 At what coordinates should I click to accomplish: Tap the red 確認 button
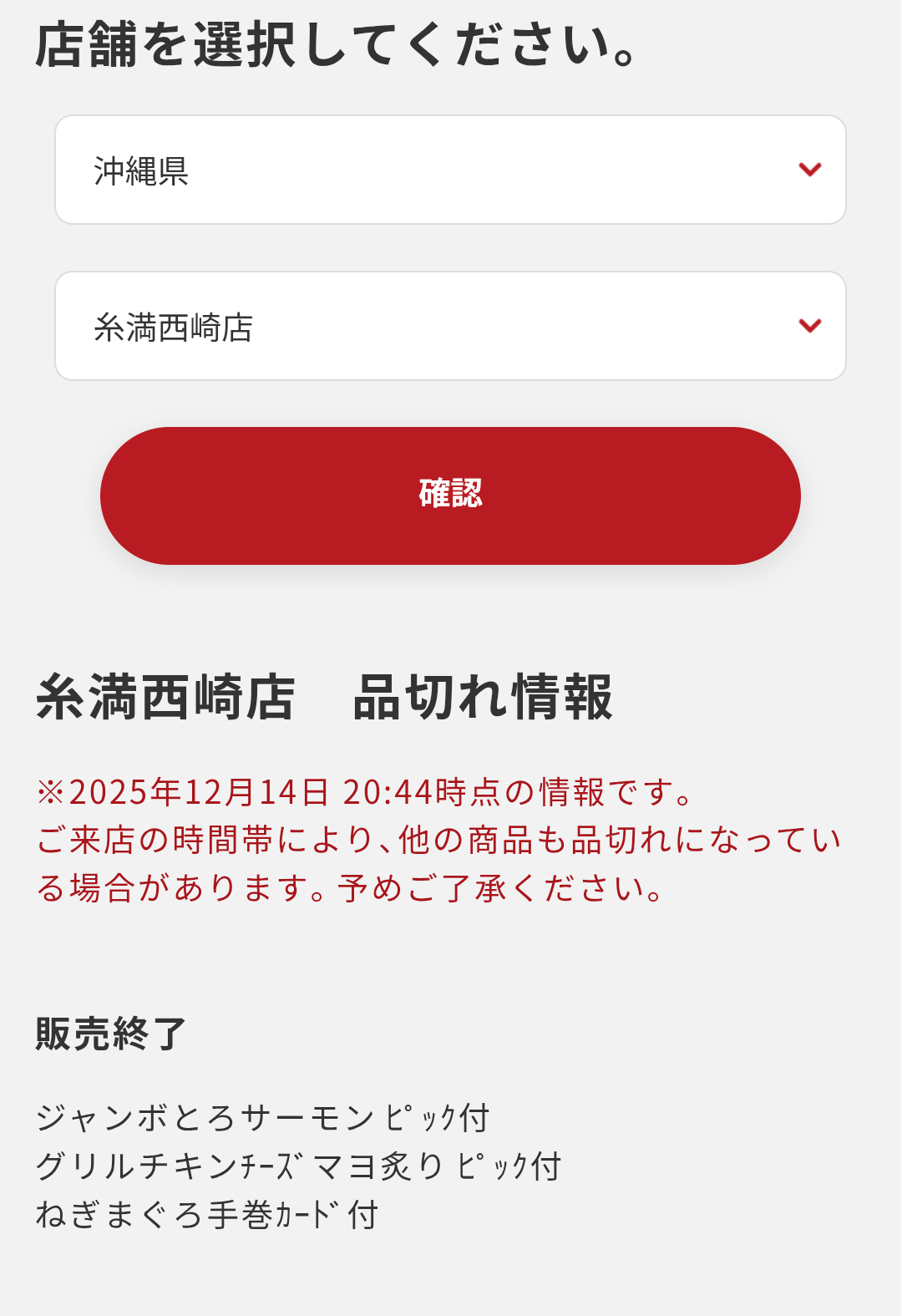coord(450,495)
